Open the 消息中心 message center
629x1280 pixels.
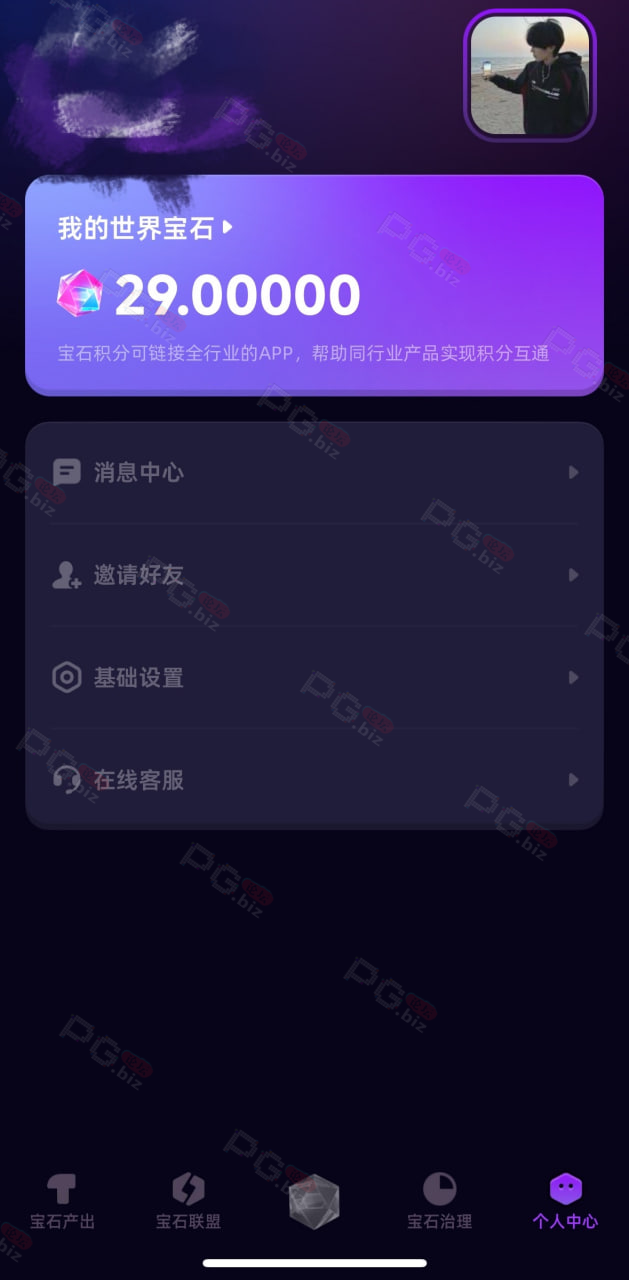point(314,472)
